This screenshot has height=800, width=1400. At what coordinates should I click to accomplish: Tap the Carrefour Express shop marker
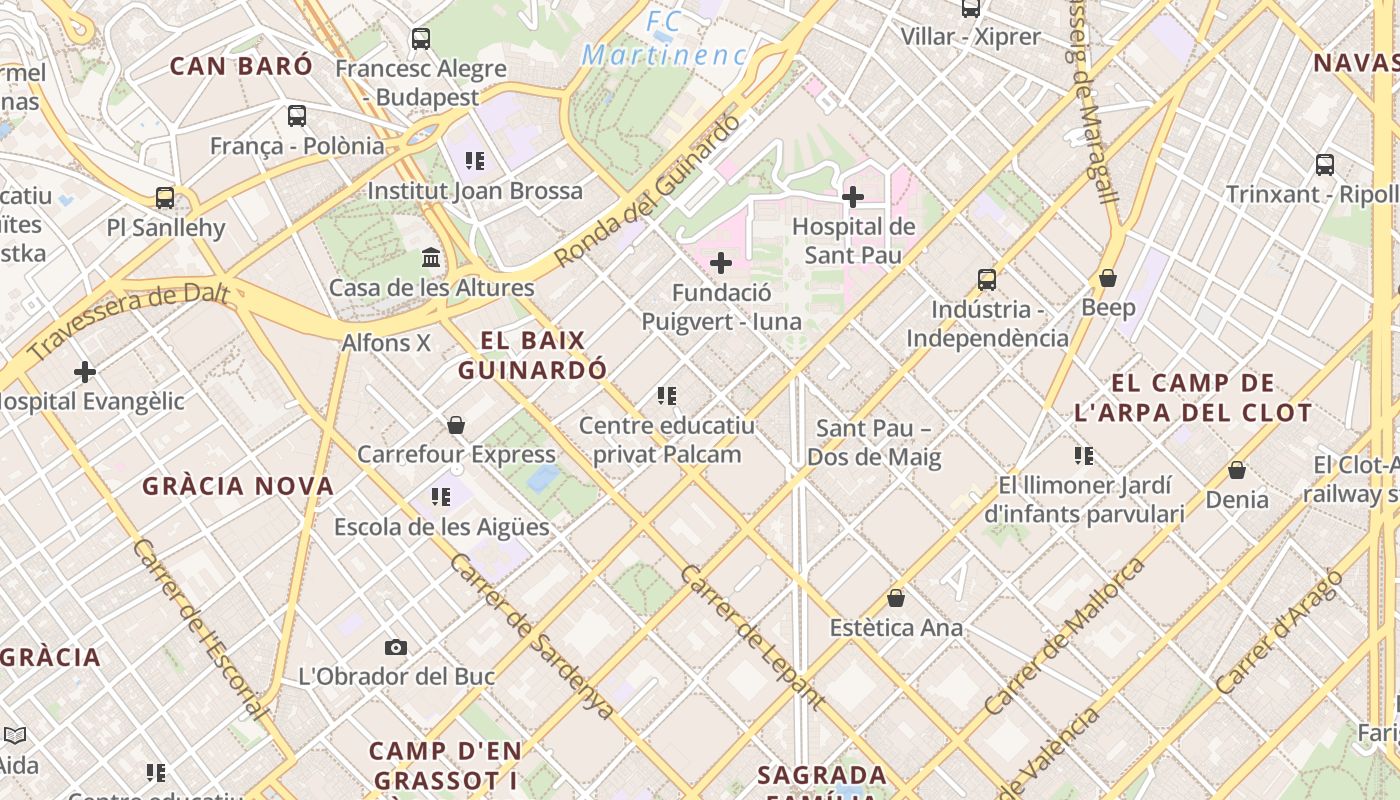click(x=456, y=425)
